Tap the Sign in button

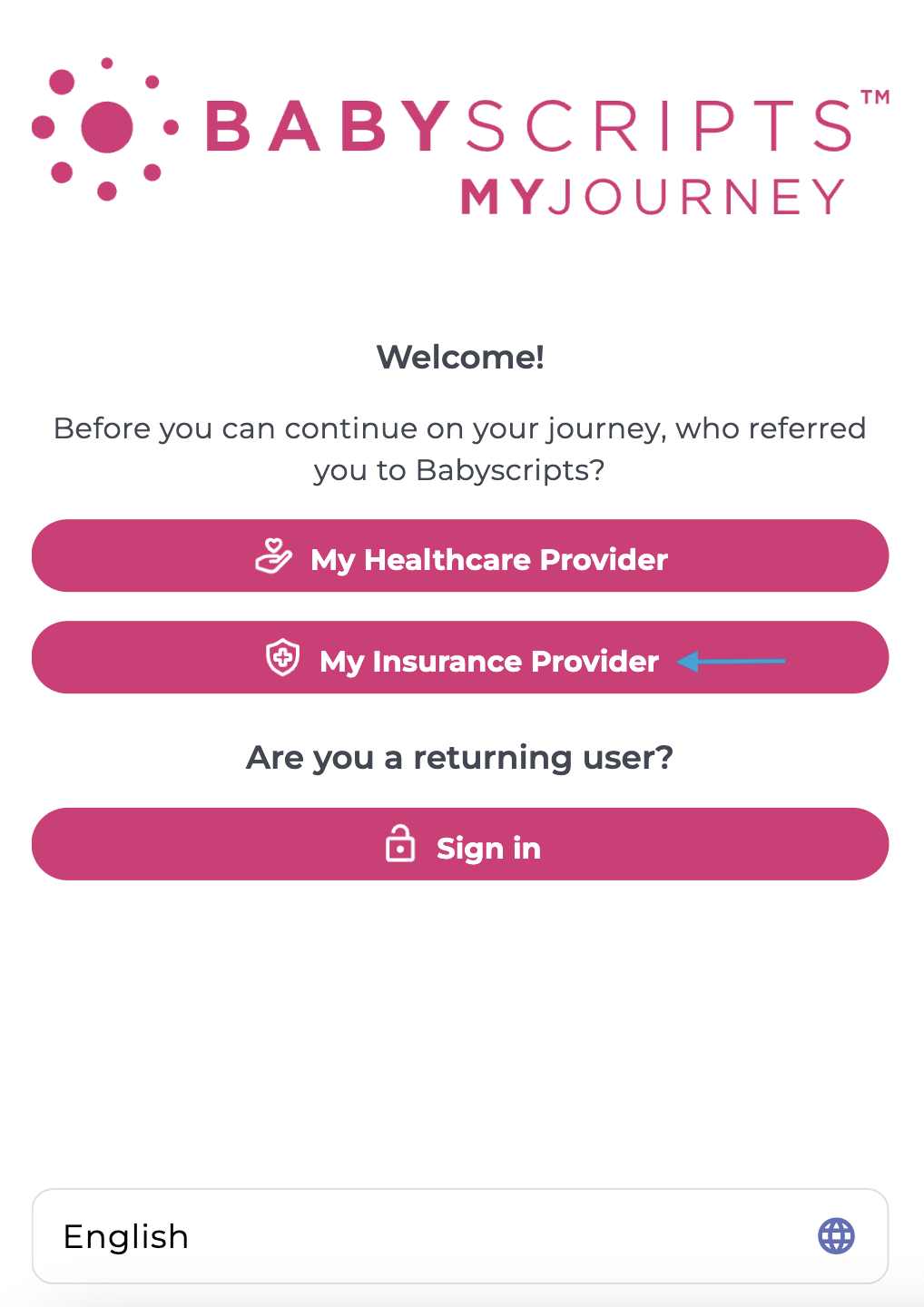click(460, 845)
